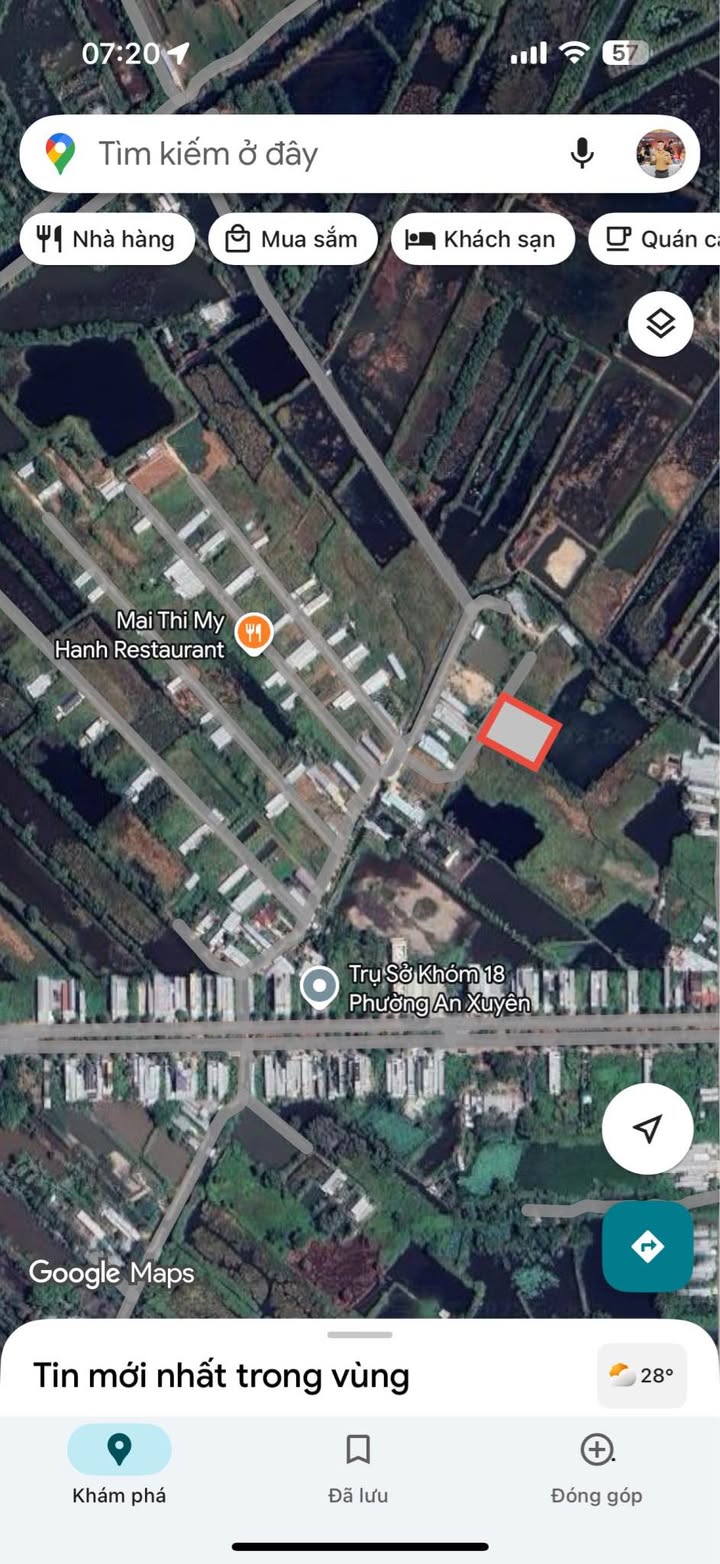Start voice search with the microphone
This screenshot has width=720, height=1564.
[582, 154]
